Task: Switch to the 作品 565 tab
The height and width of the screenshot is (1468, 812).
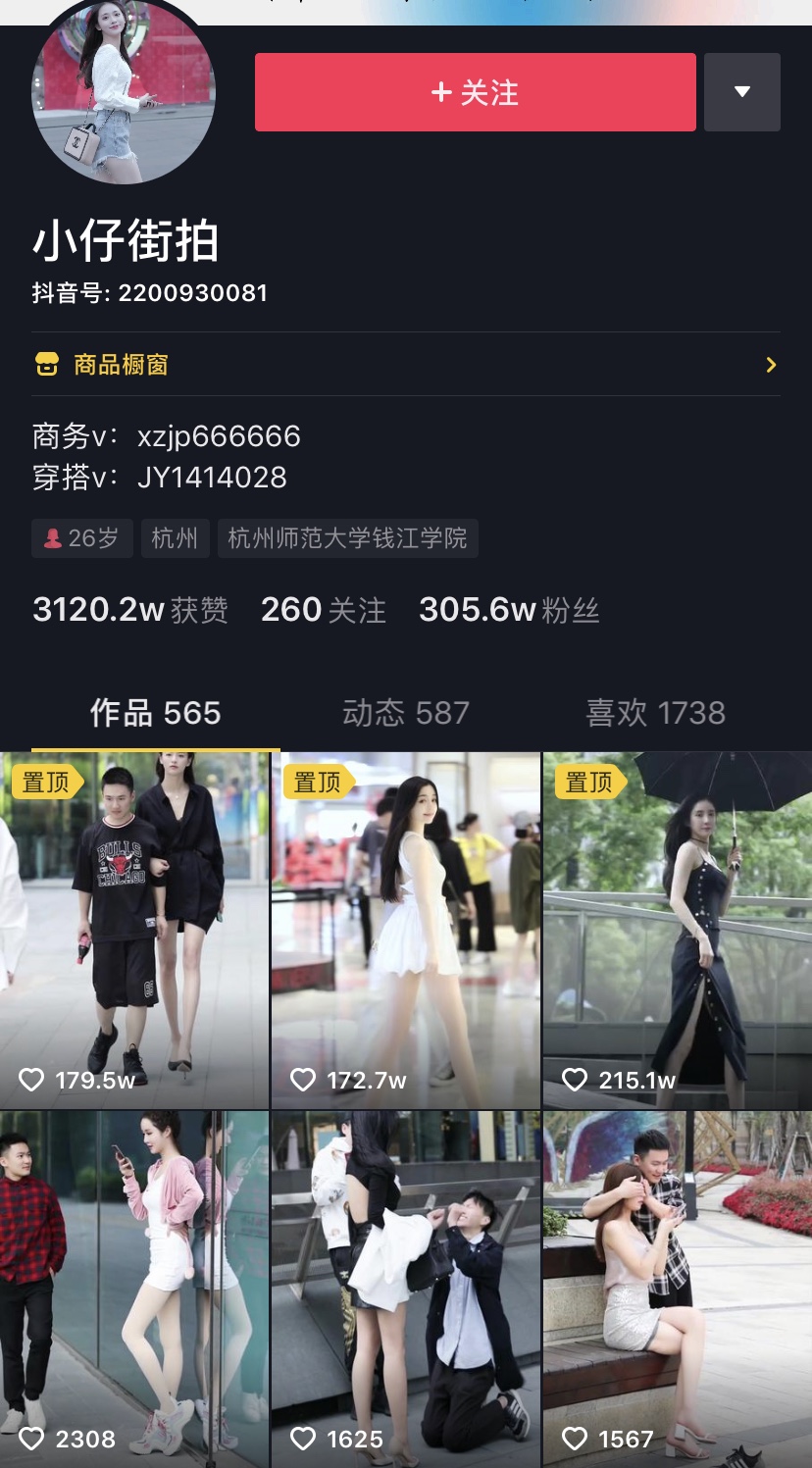Action: (x=155, y=713)
